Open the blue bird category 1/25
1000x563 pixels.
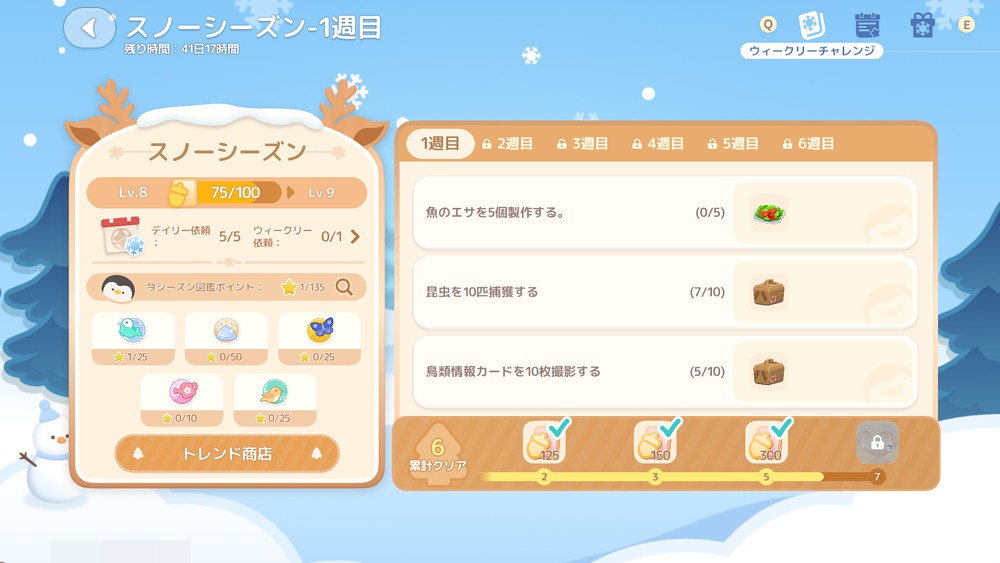[132, 337]
